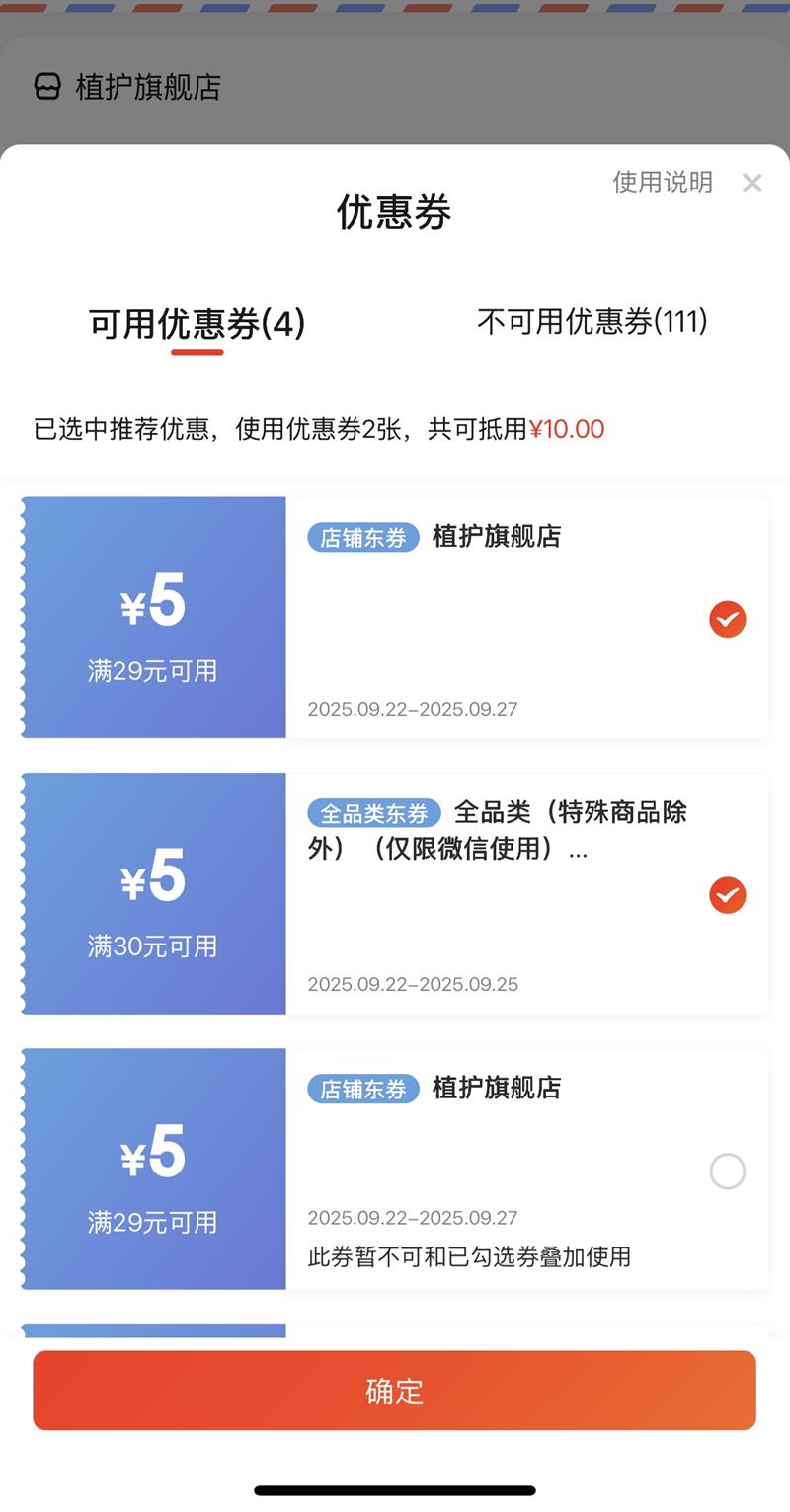Select the unchecked 植护旗舰店 coupon that cannot be stacked
Screen dimensions: 790x1512
pyautogui.click(x=728, y=1172)
